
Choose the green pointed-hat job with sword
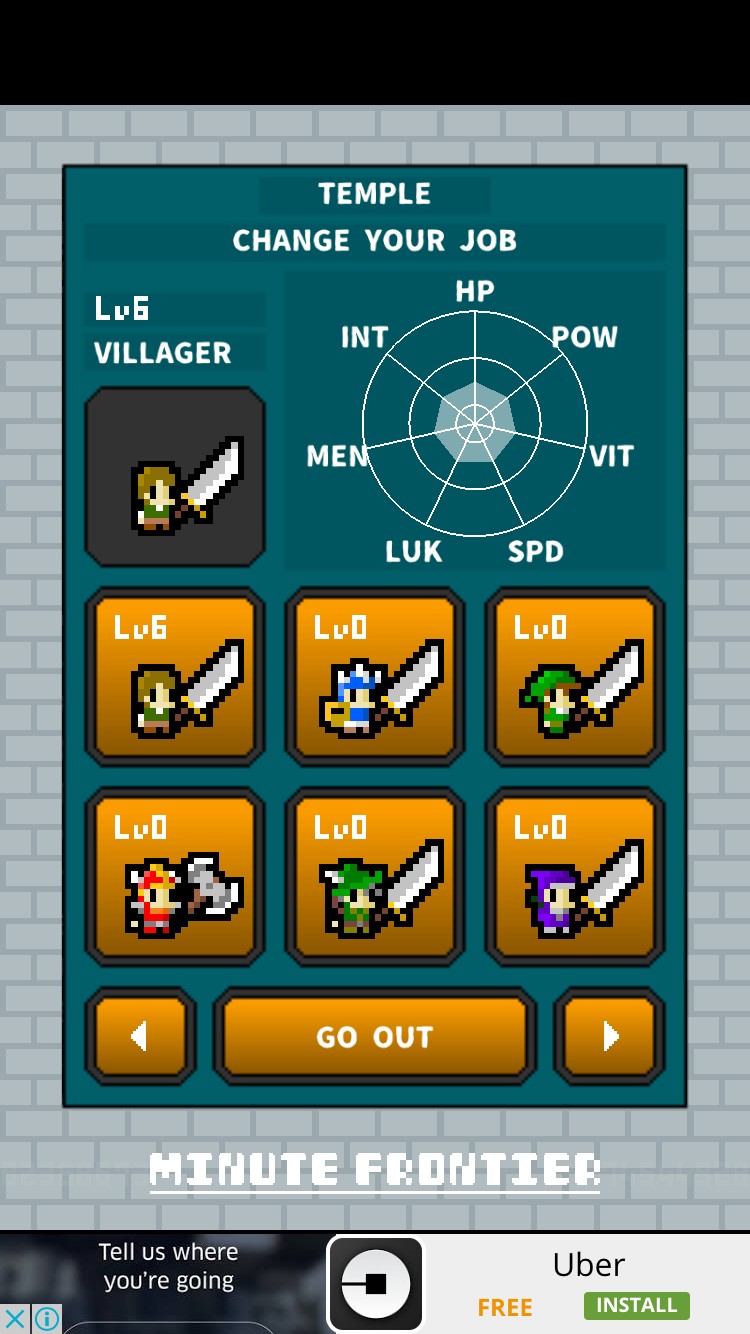(375, 877)
